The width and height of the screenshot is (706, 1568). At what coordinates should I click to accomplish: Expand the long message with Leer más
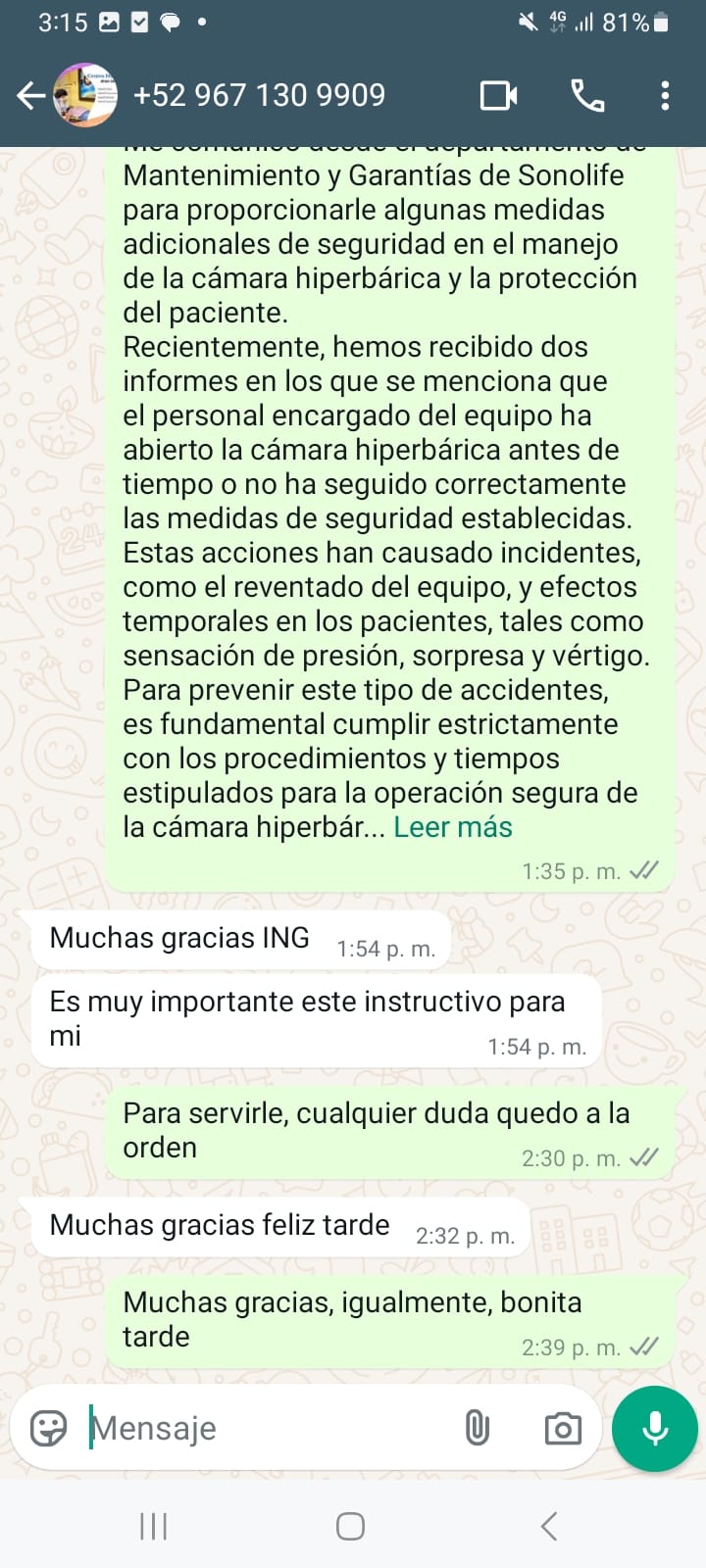click(x=453, y=827)
